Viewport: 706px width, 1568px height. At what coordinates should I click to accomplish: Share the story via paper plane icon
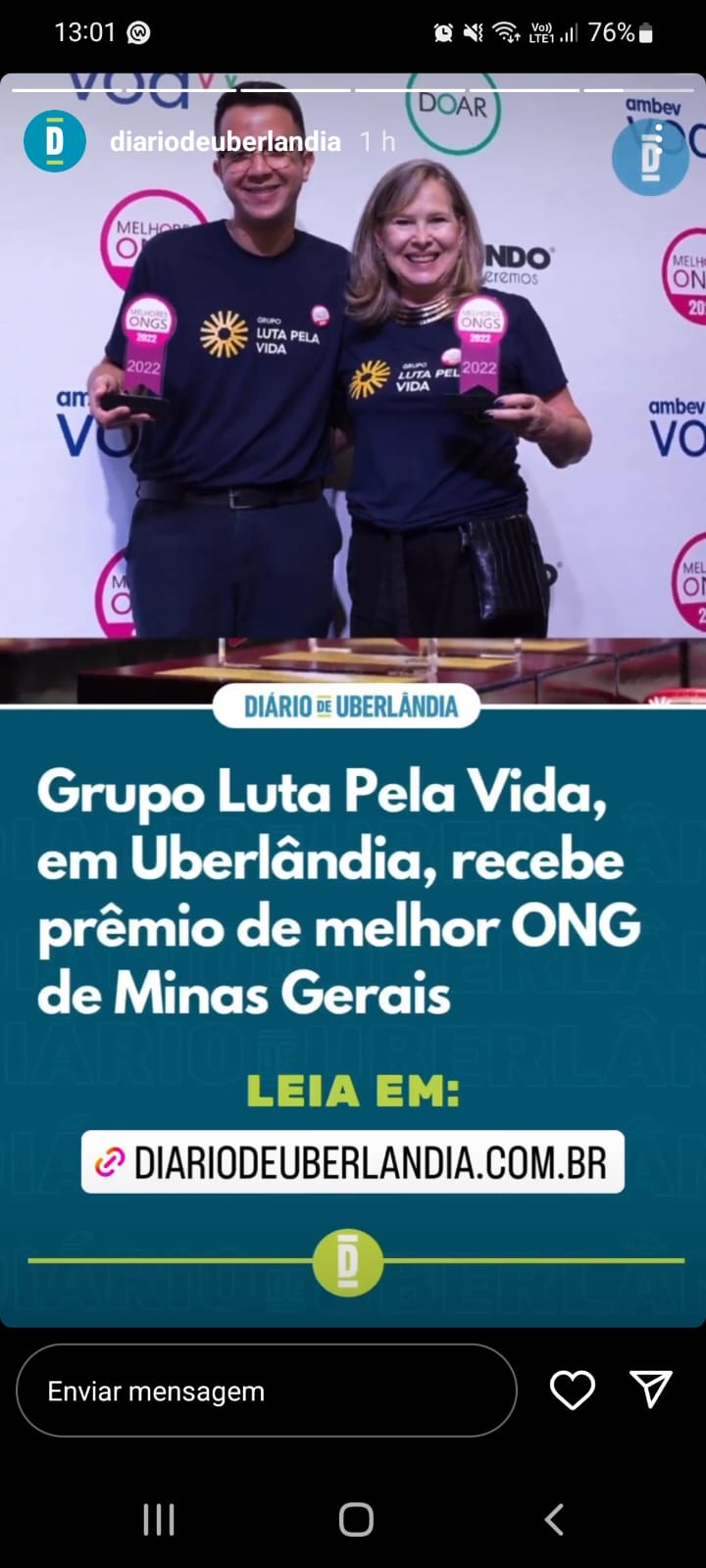[x=651, y=1389]
